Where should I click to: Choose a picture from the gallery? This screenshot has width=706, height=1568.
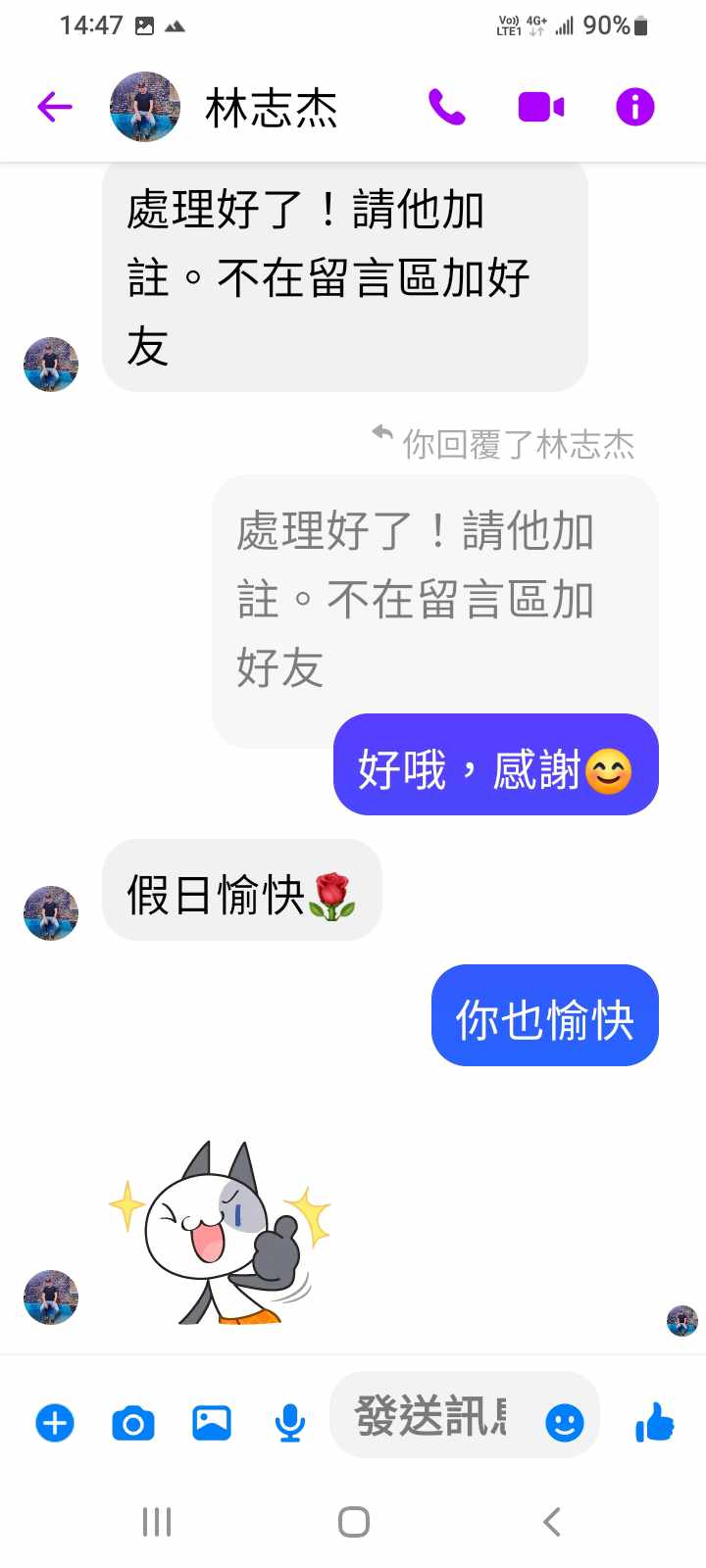click(x=212, y=1422)
